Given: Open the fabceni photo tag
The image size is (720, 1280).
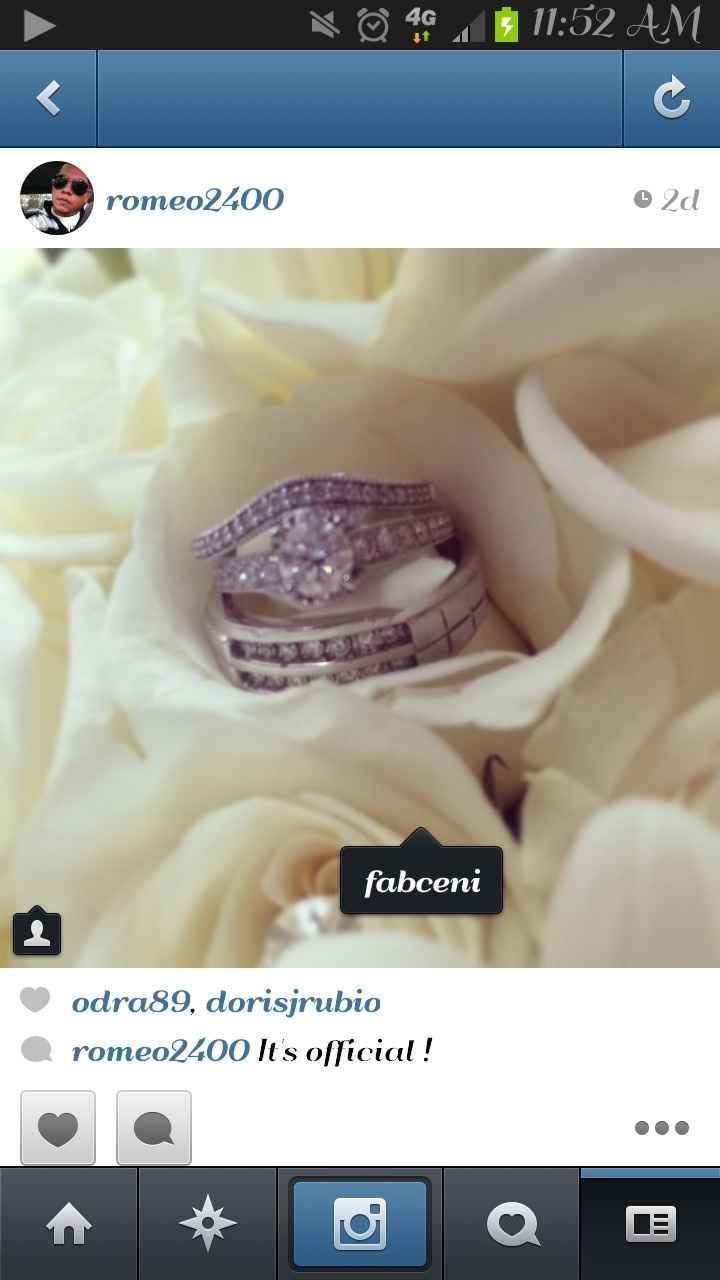Looking at the screenshot, I should (x=421, y=882).
